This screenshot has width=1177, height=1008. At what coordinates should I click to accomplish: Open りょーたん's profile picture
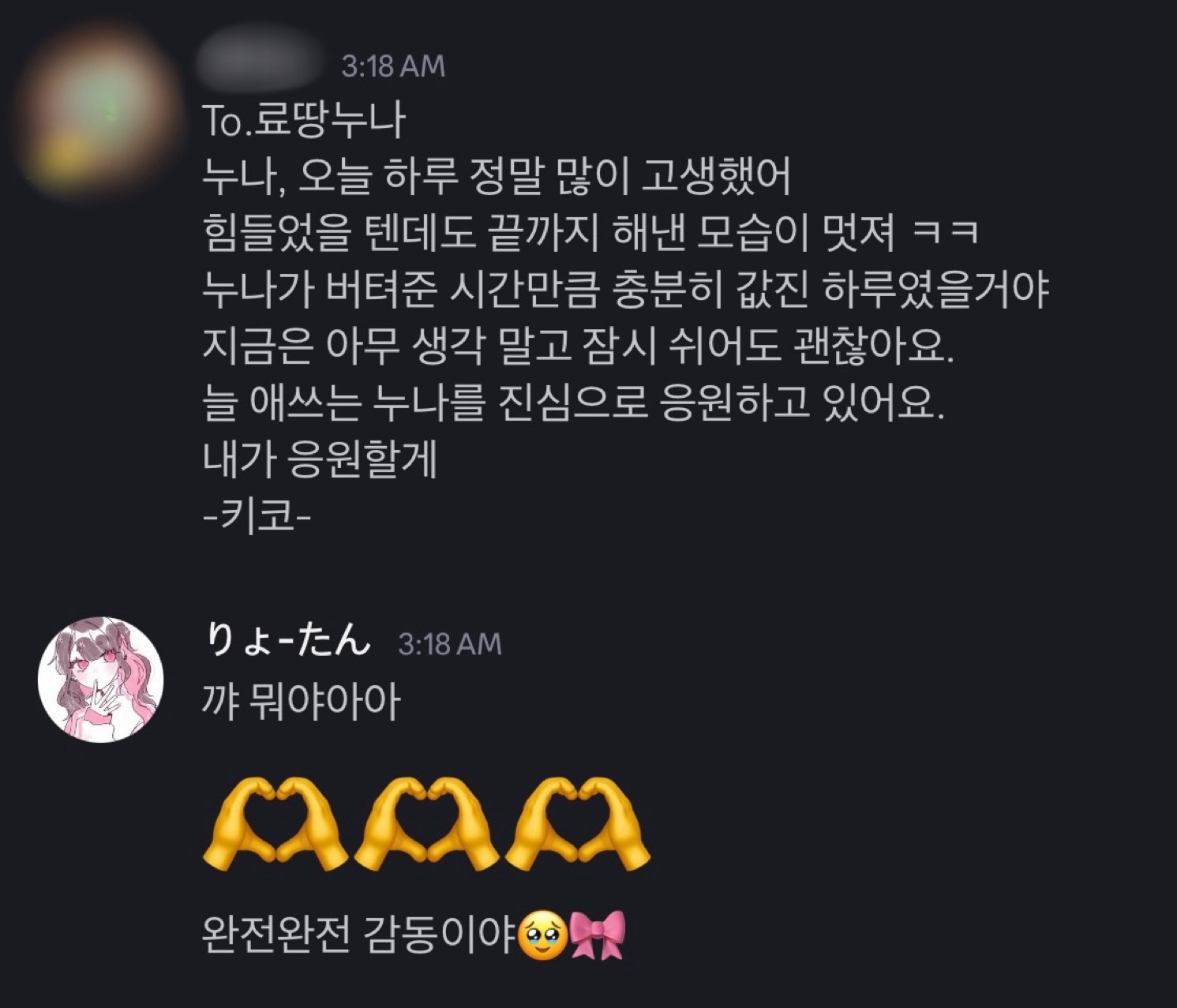[100, 680]
